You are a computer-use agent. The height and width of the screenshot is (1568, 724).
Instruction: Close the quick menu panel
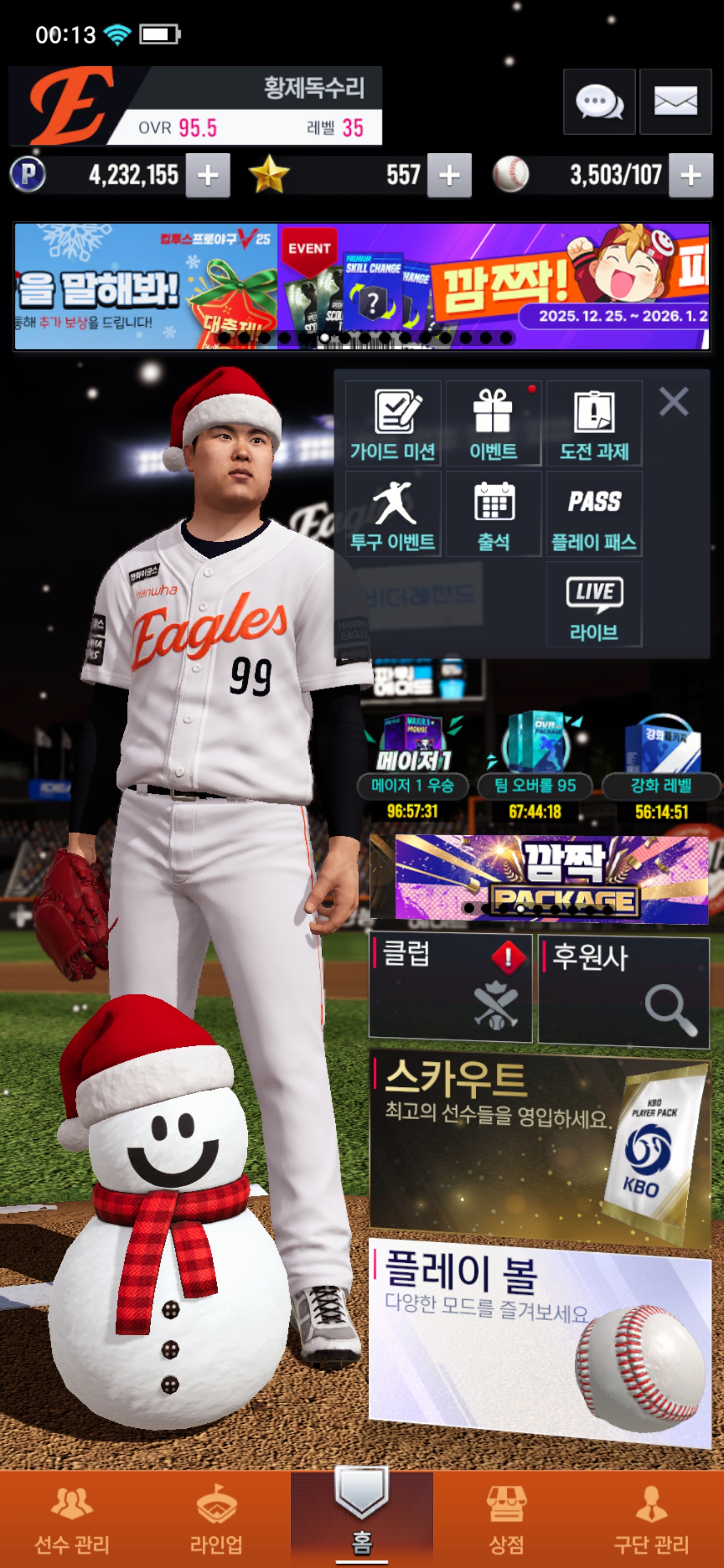click(673, 402)
